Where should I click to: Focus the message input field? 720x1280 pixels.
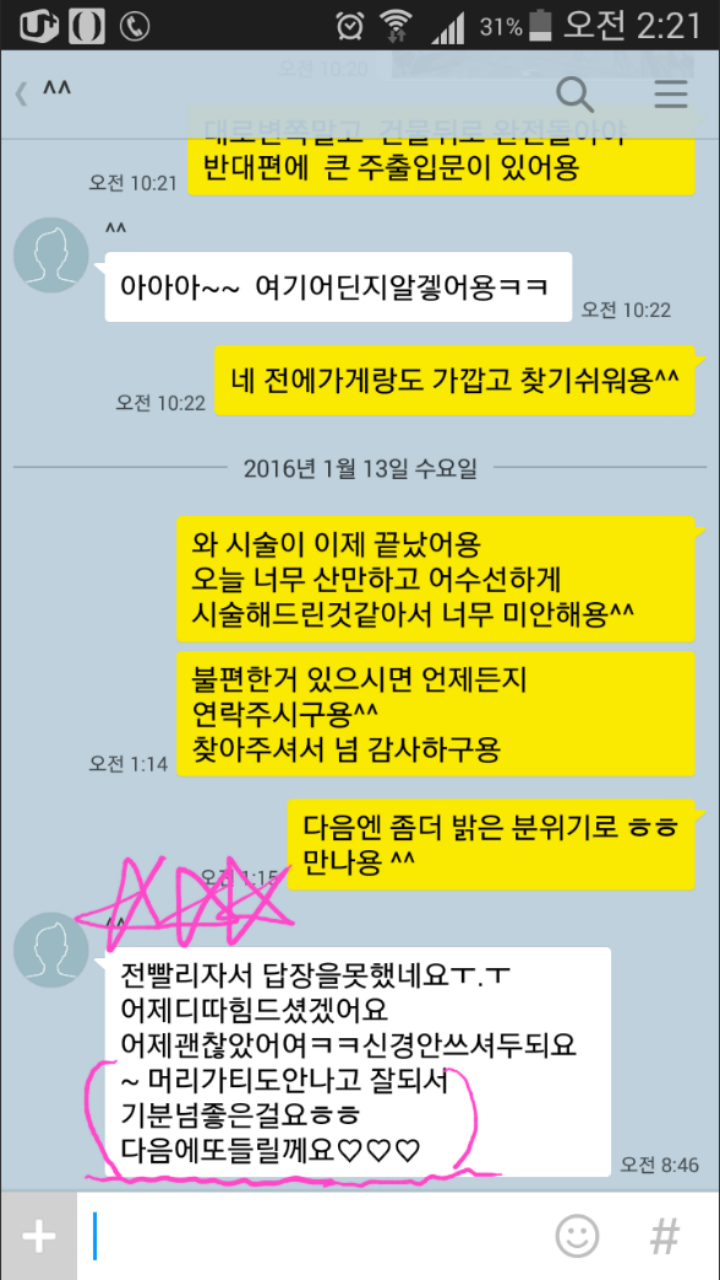point(310,1237)
